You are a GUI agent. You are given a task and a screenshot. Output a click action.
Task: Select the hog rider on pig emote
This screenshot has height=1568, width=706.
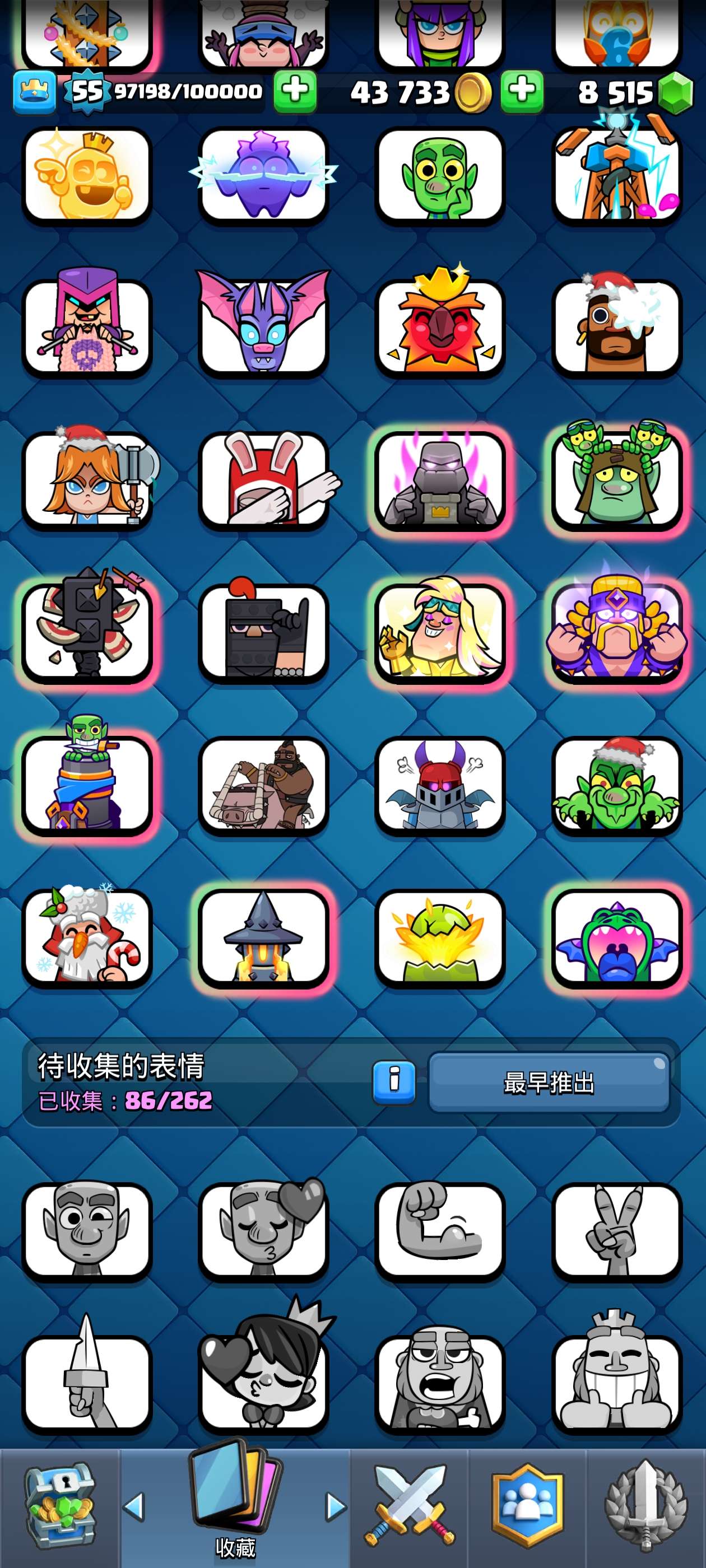[x=263, y=784]
